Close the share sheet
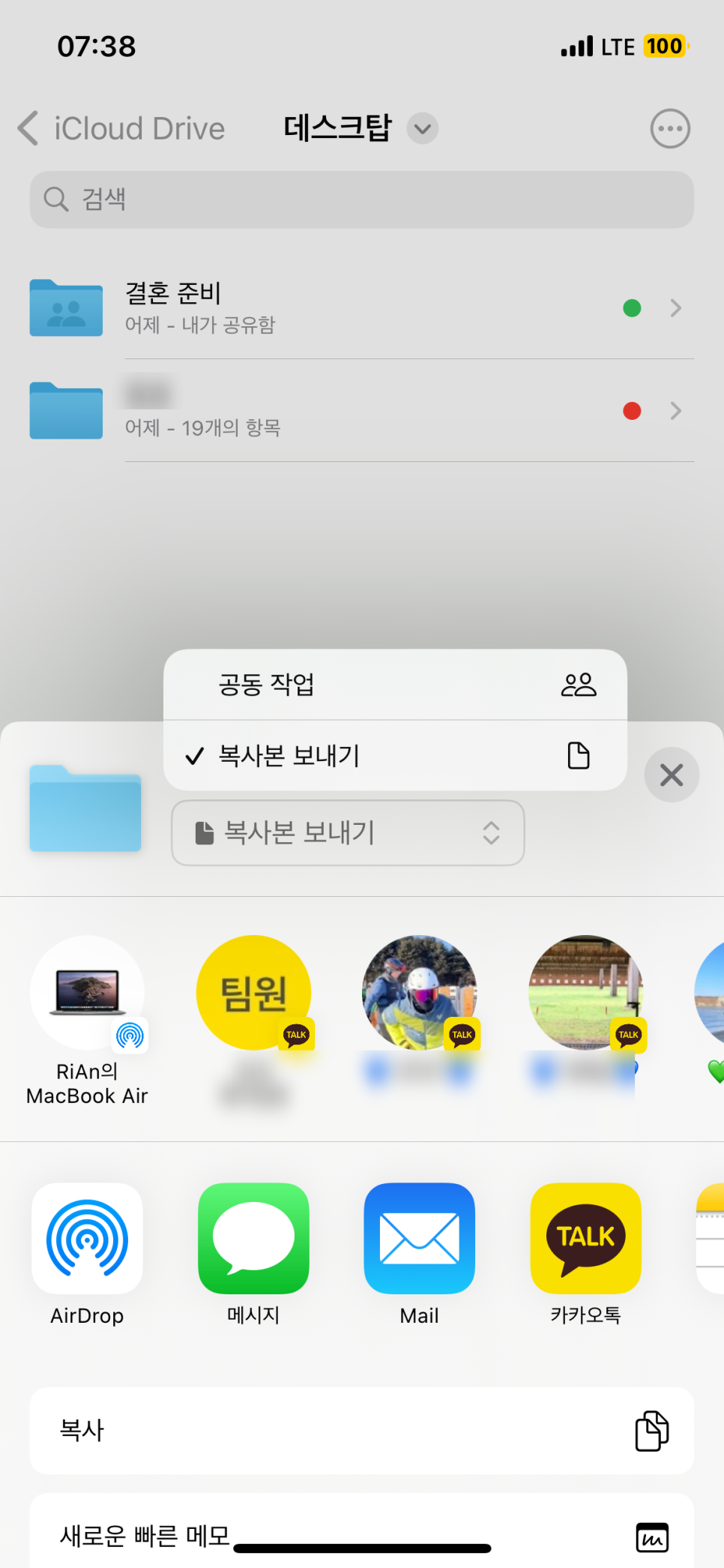The image size is (724, 1568). (x=672, y=775)
